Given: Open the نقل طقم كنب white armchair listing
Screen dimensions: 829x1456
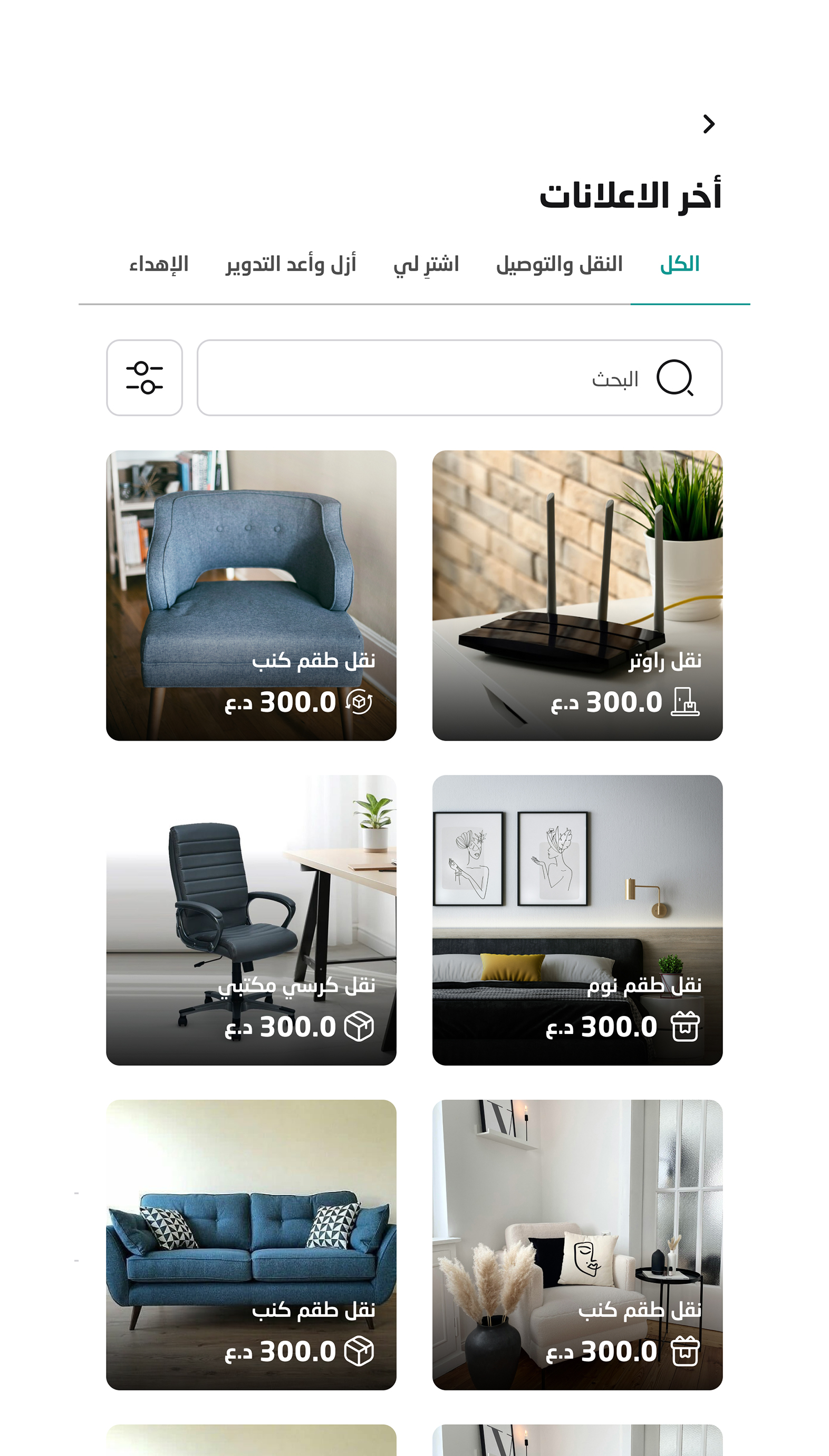Looking at the screenshot, I should tap(577, 1244).
